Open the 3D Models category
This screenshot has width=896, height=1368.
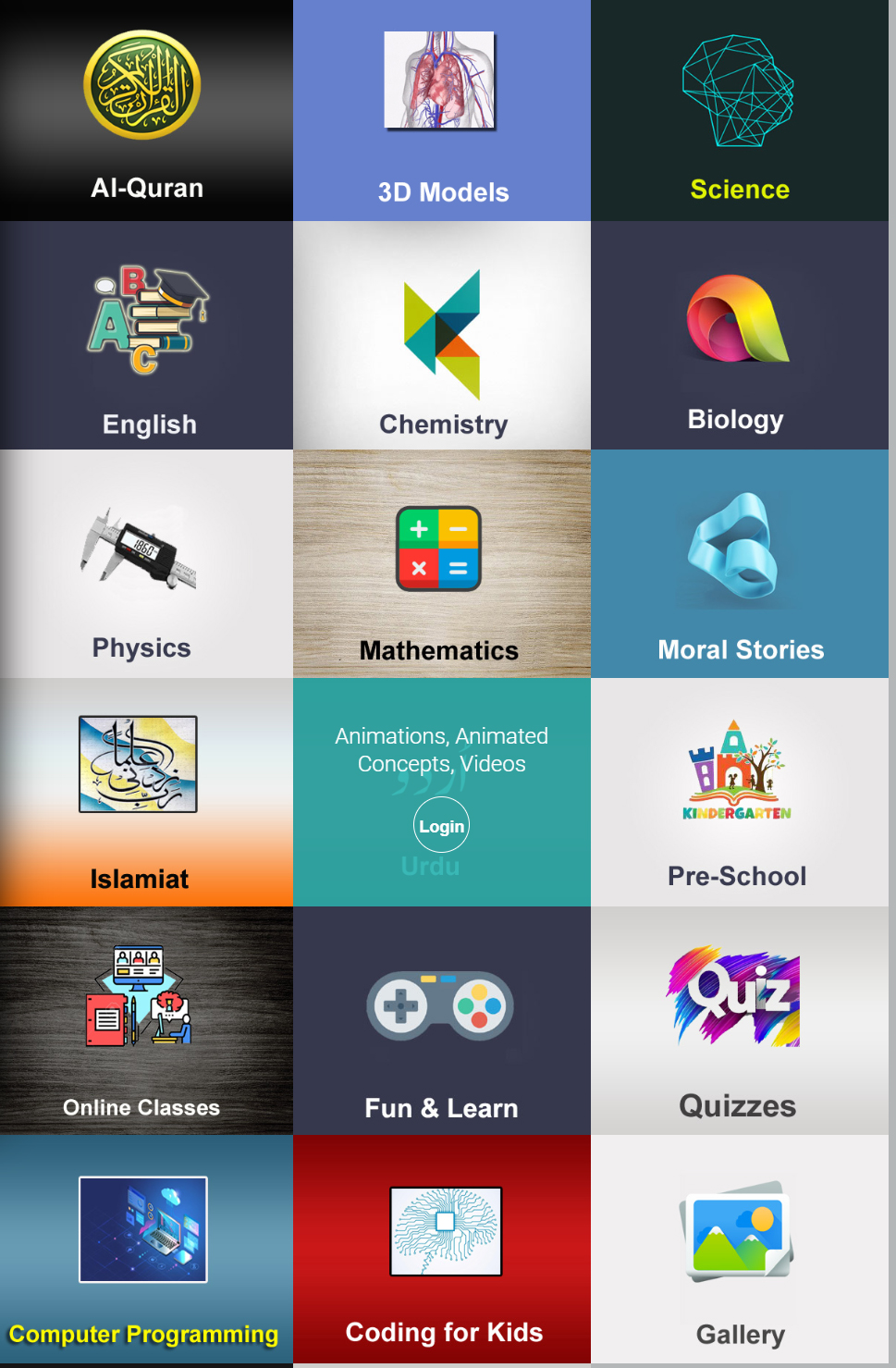tap(442, 111)
